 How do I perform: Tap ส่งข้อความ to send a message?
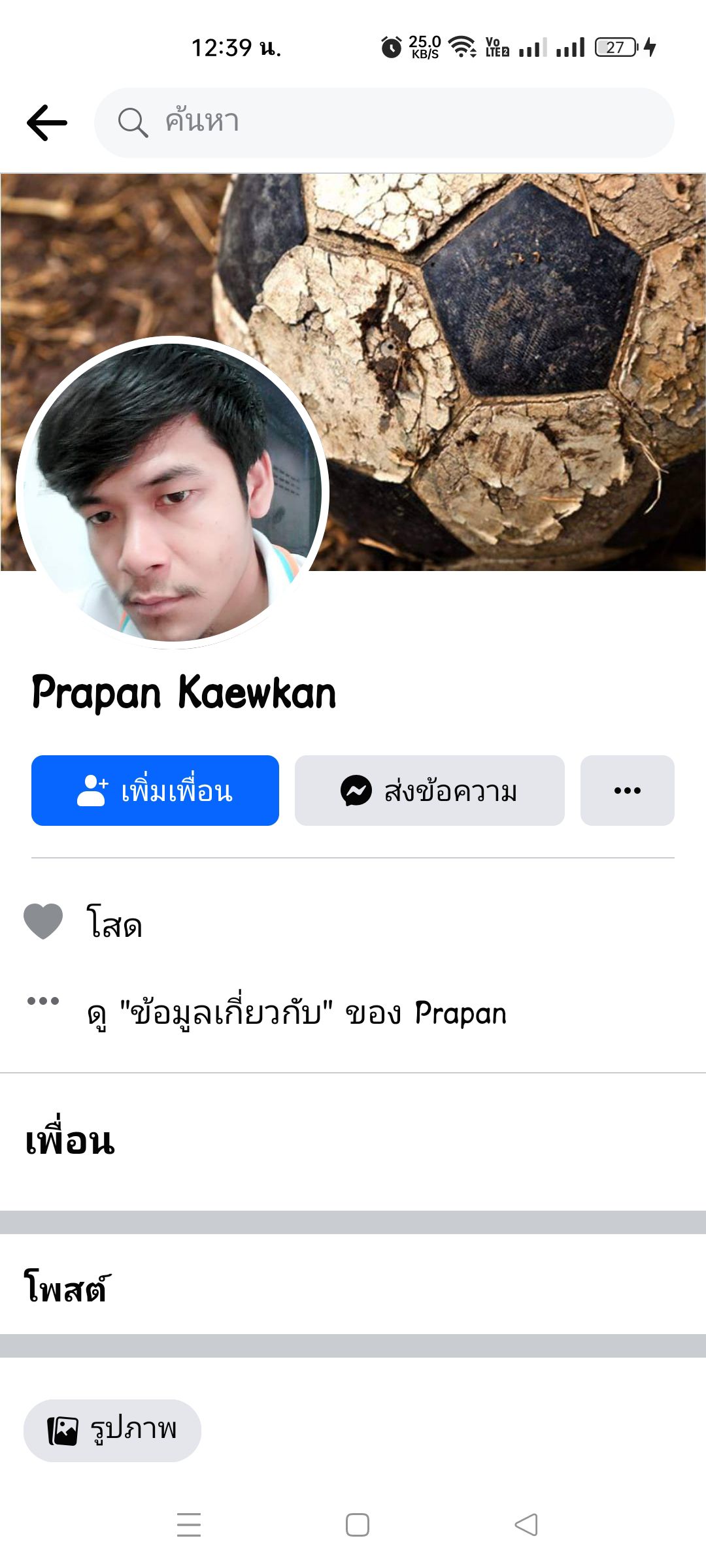point(429,791)
